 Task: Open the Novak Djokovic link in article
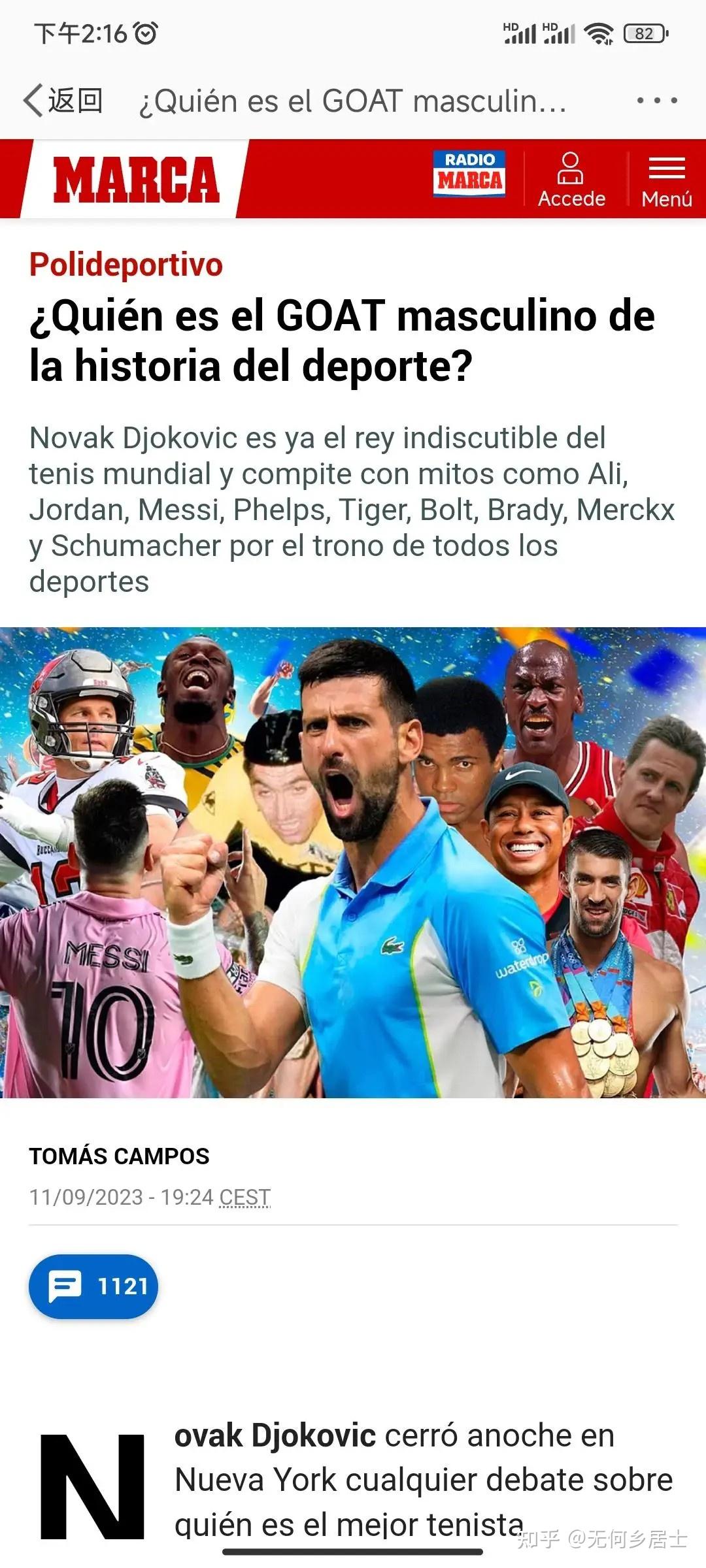(275, 1436)
